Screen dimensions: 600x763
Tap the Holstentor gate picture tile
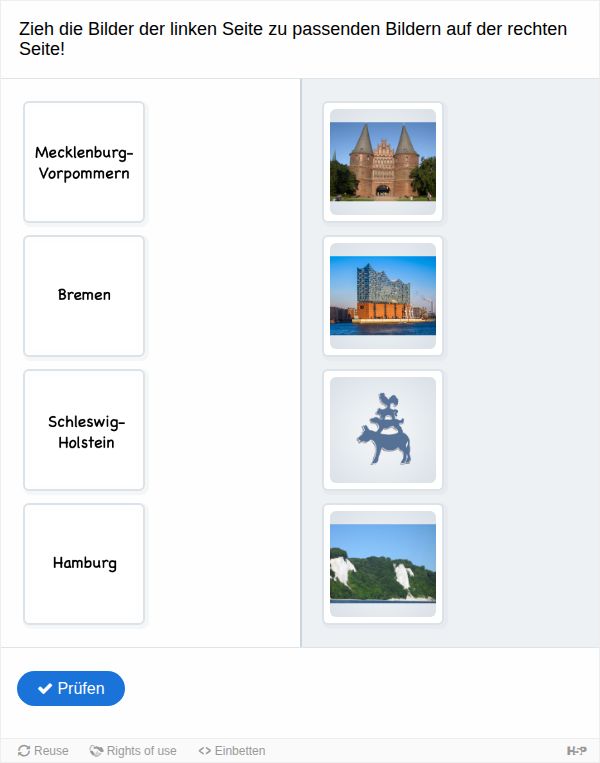tap(383, 162)
